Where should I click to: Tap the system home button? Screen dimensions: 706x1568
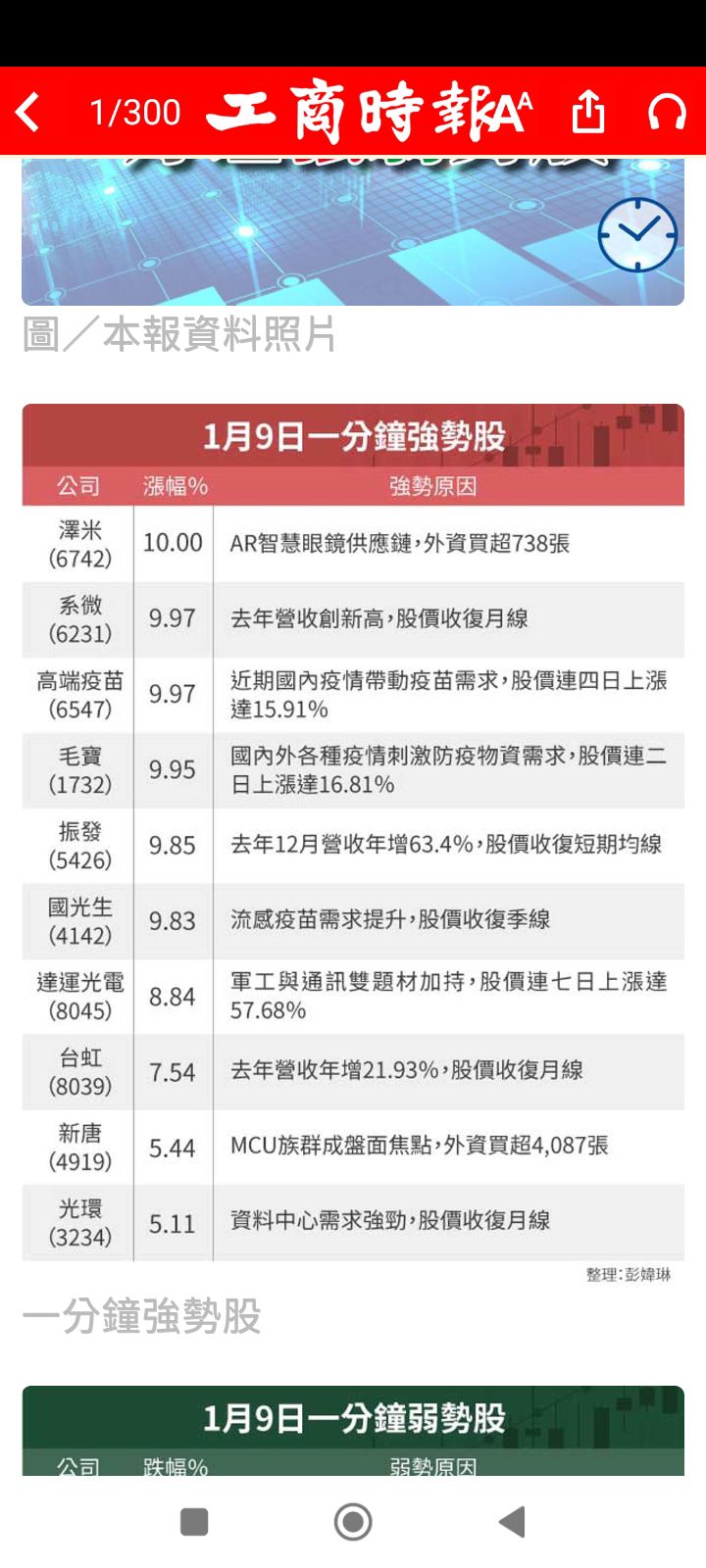[353, 1522]
